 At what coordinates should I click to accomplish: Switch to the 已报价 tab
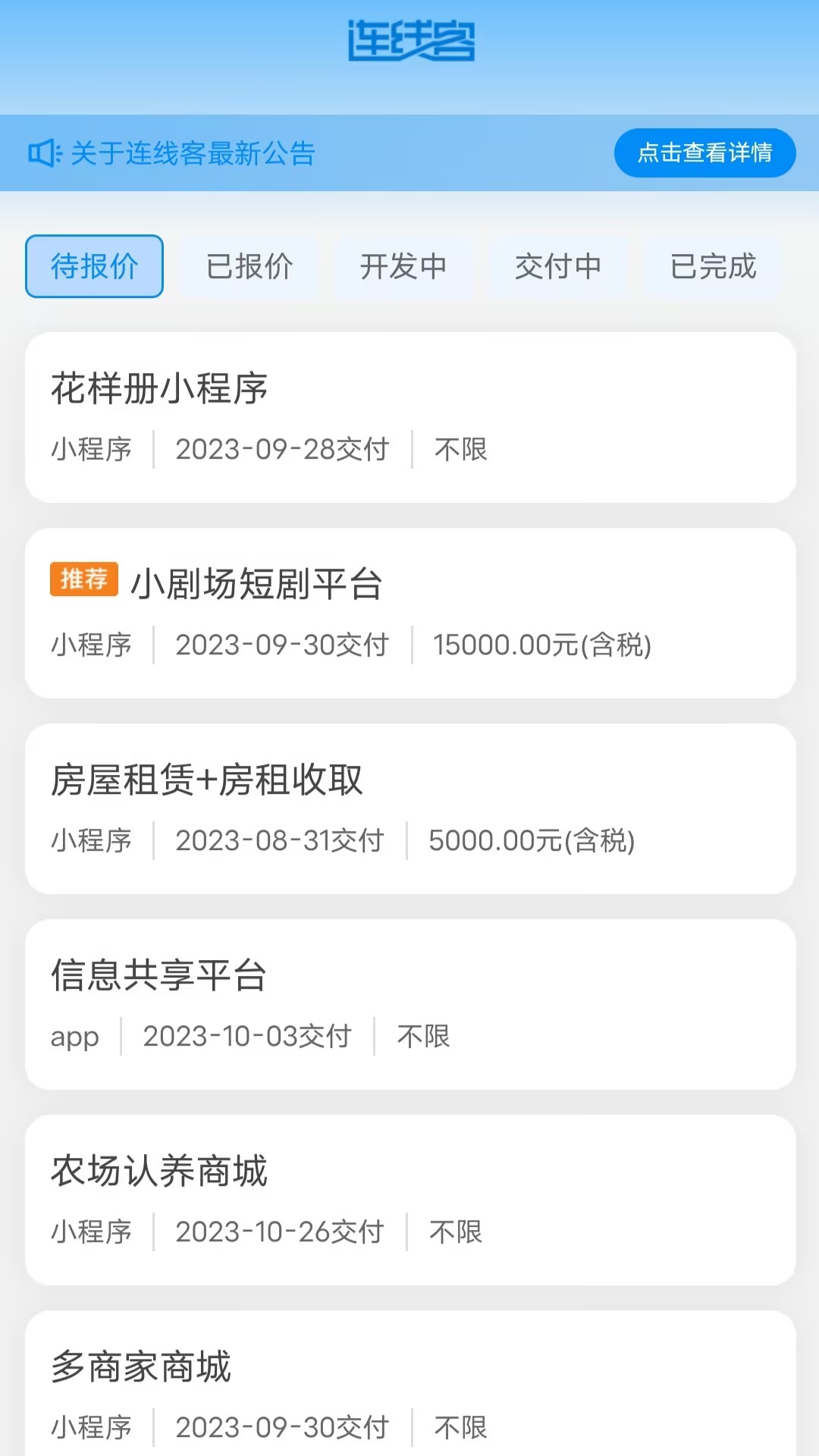click(249, 266)
